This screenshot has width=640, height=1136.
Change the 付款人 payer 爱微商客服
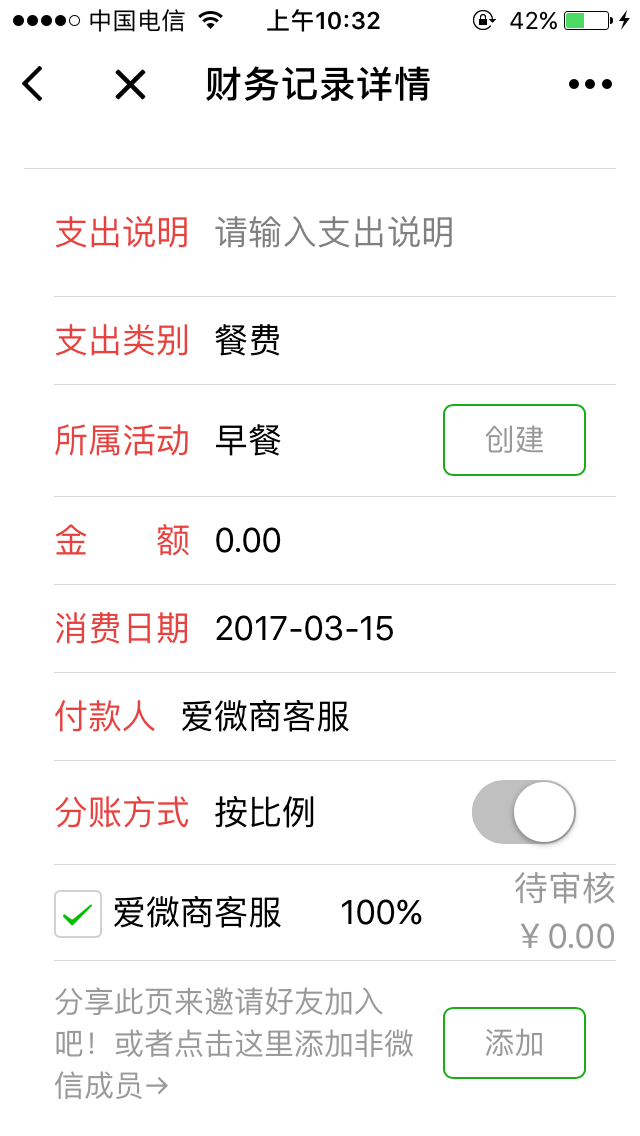(265, 717)
